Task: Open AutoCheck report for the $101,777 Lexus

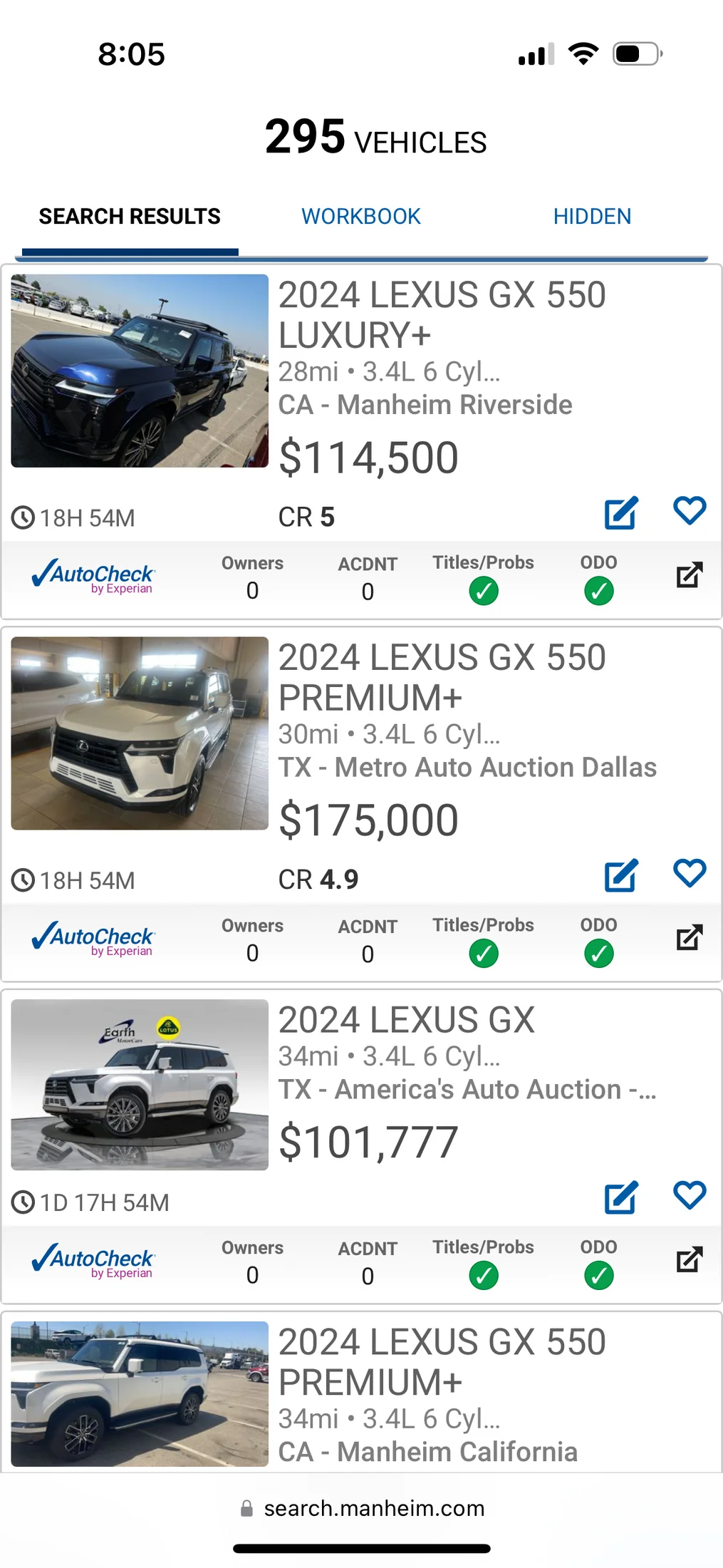Action: tap(689, 1260)
